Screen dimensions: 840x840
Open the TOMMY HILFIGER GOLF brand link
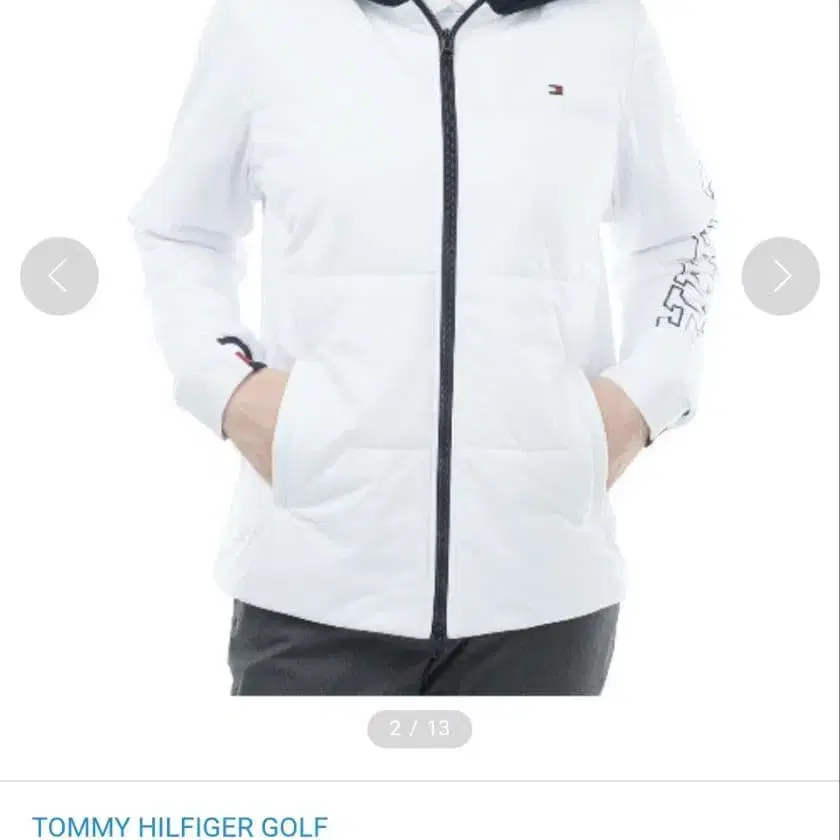(180, 826)
